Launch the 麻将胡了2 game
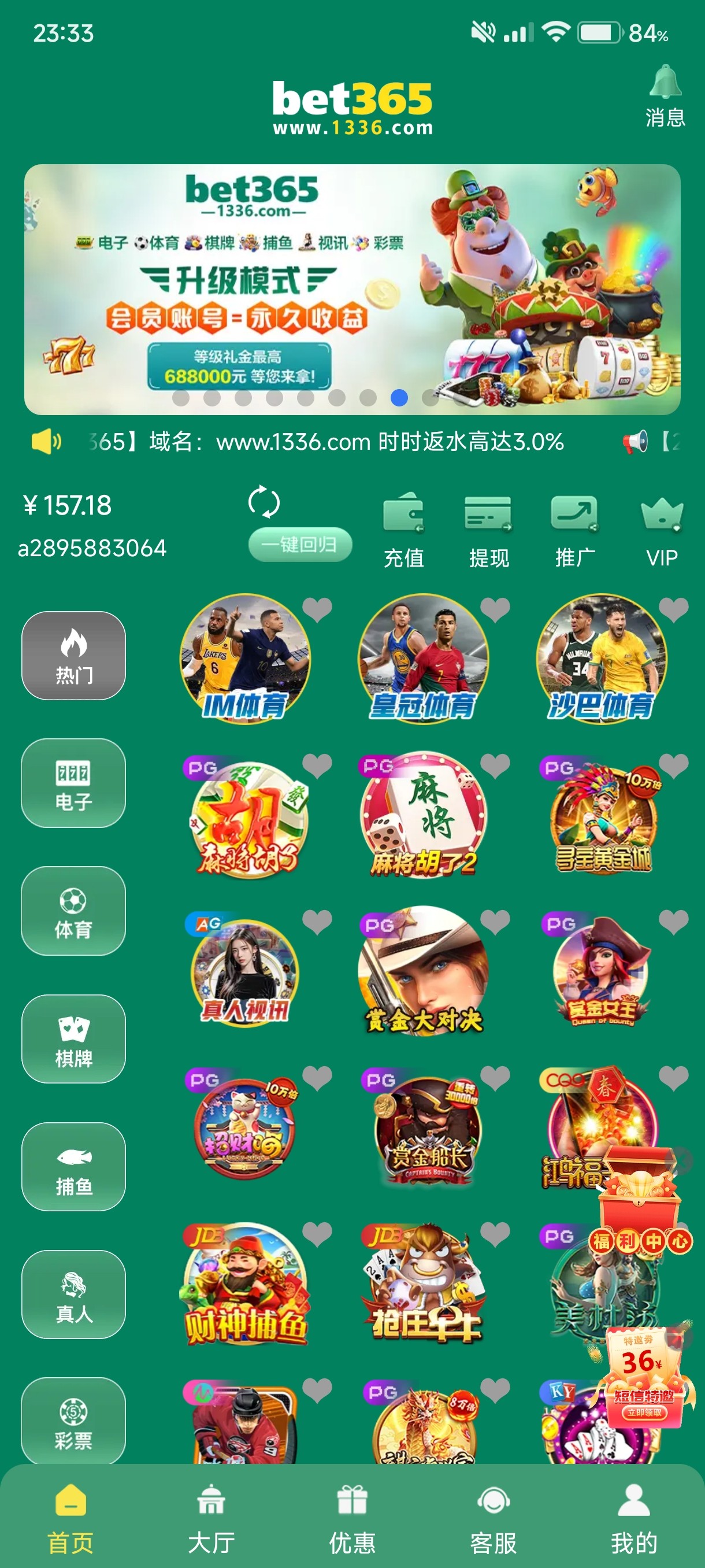Screen dimensions: 705x1568 point(424,816)
